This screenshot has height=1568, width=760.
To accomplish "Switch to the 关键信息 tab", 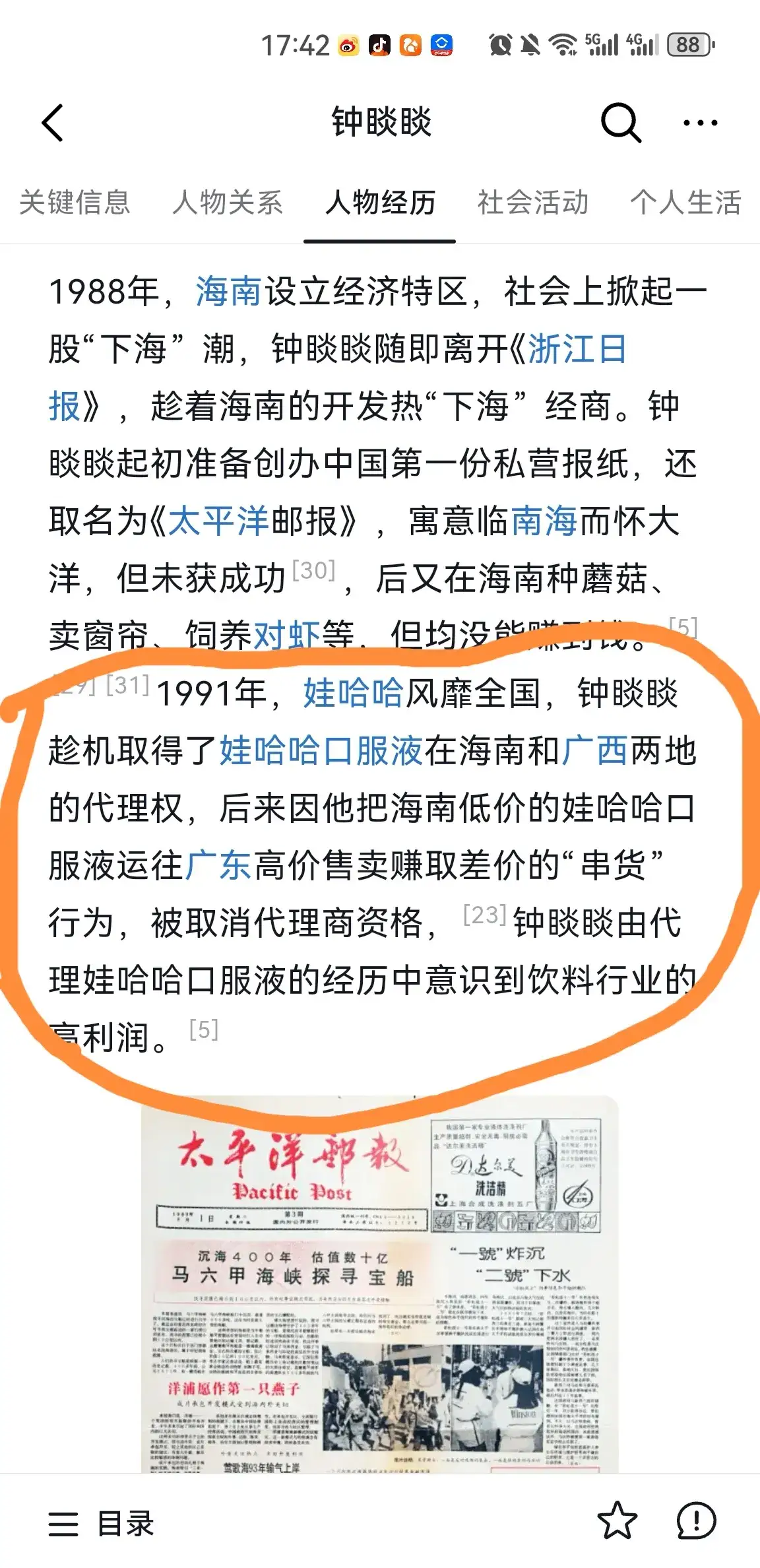I will [75, 202].
